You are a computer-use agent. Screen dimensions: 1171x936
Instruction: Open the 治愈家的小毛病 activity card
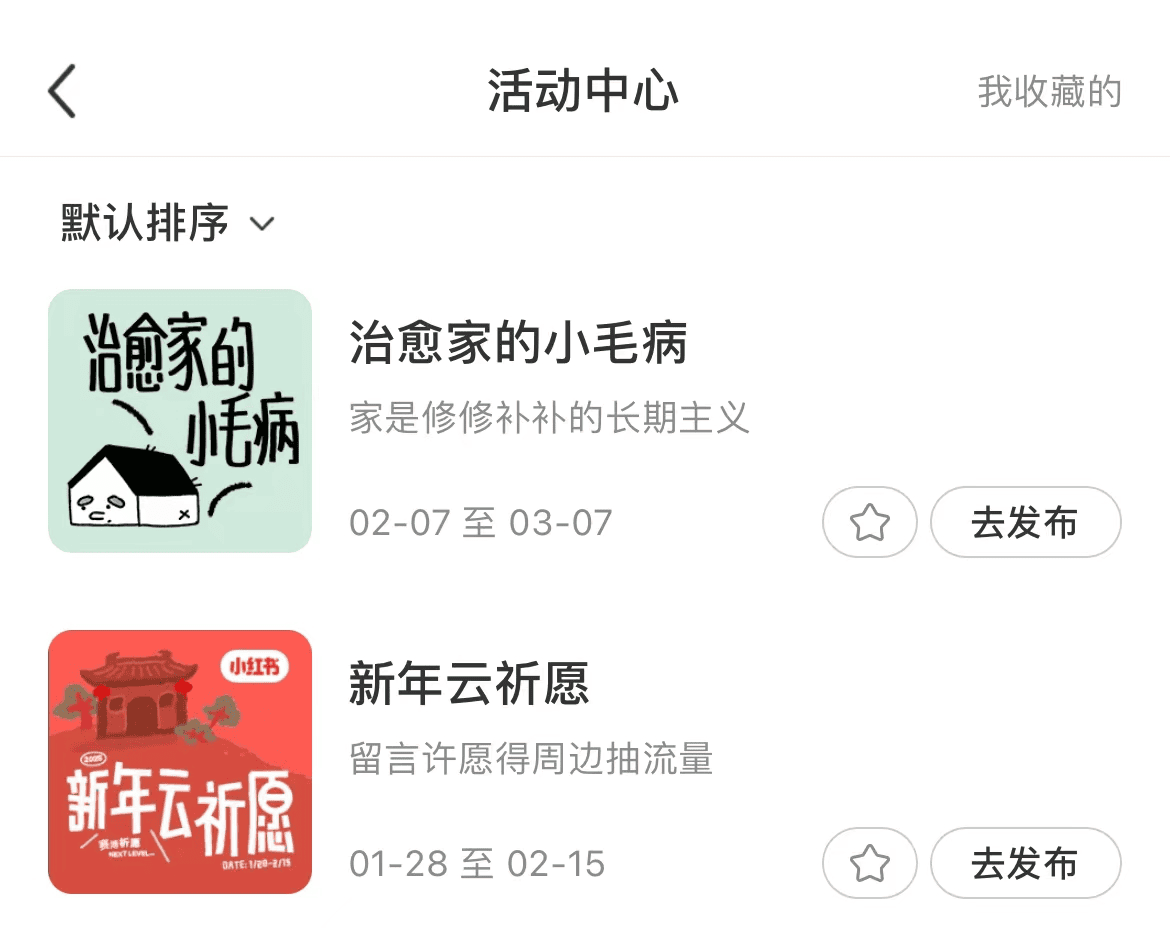coord(519,345)
